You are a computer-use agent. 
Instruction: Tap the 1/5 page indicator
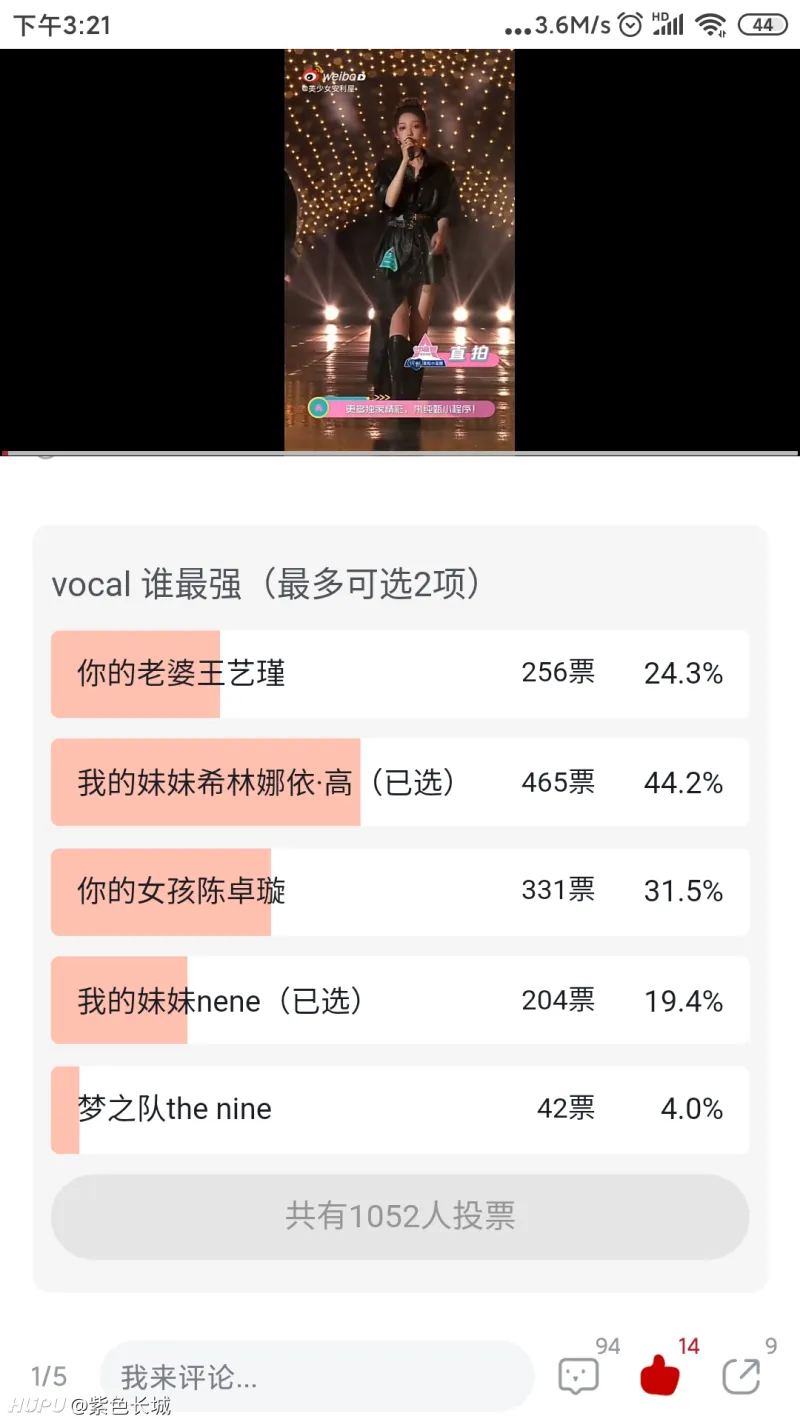click(48, 1377)
